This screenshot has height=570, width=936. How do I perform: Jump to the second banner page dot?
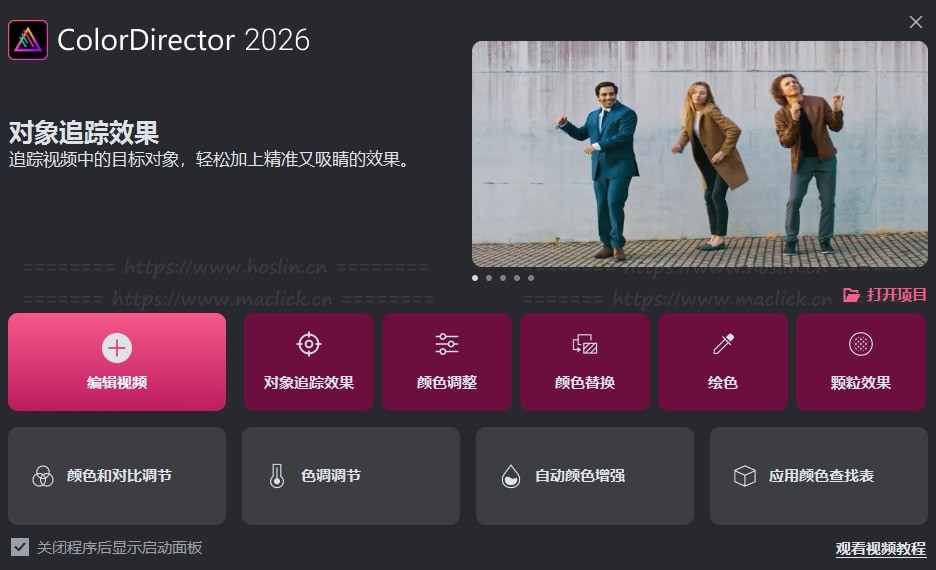pyautogui.click(x=489, y=278)
